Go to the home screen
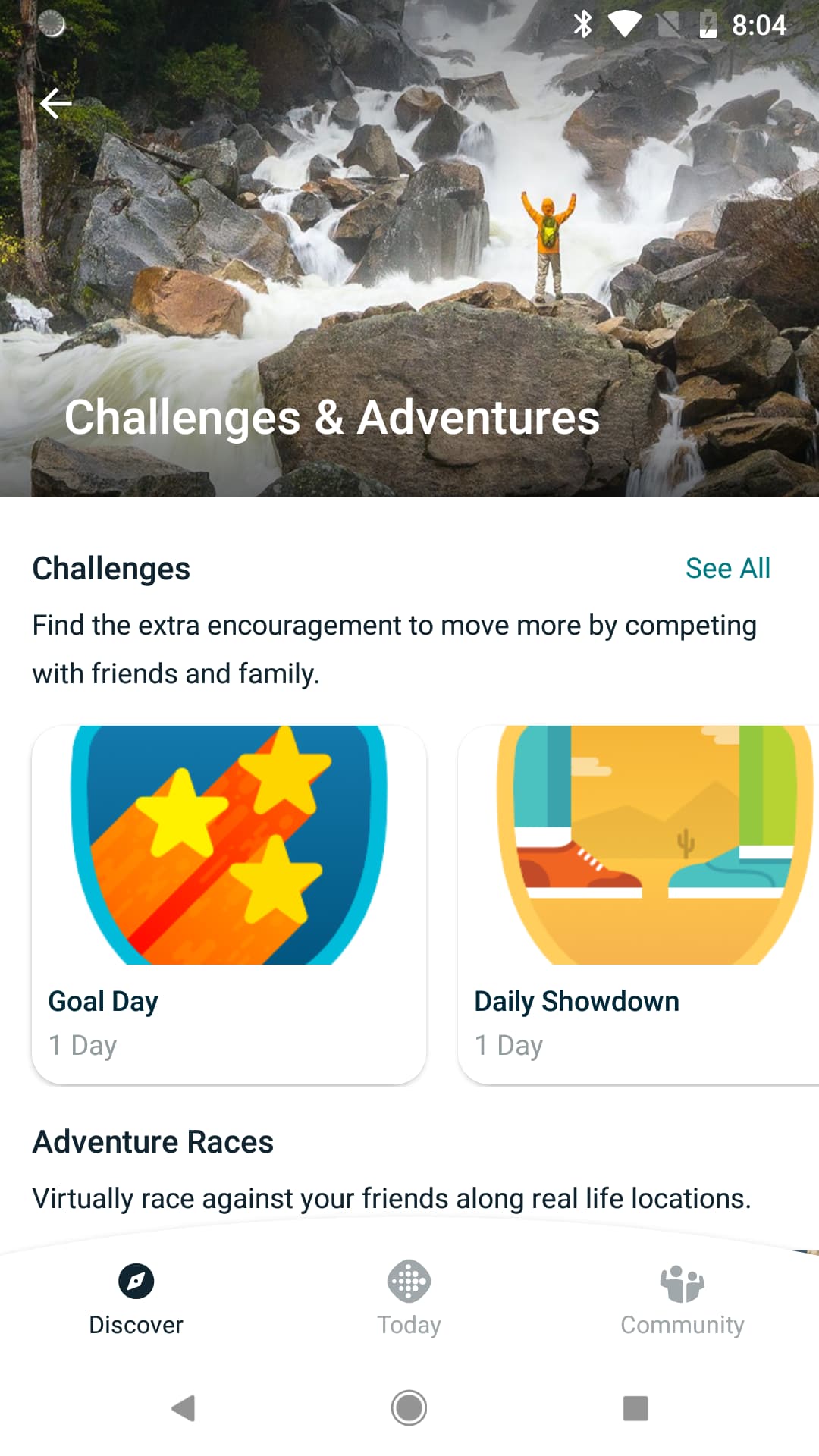 (x=409, y=1407)
